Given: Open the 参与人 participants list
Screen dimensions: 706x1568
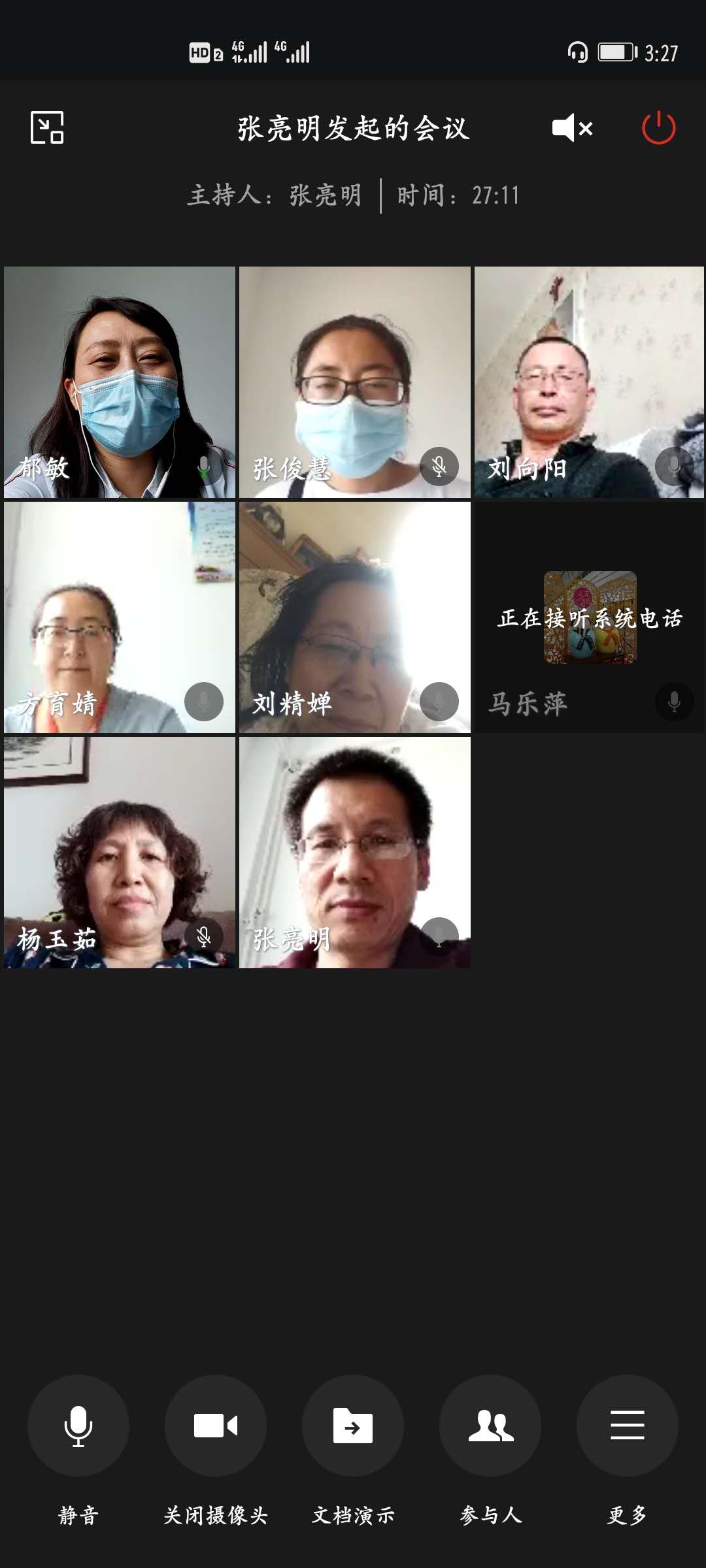Looking at the screenshot, I should (x=490, y=1426).
